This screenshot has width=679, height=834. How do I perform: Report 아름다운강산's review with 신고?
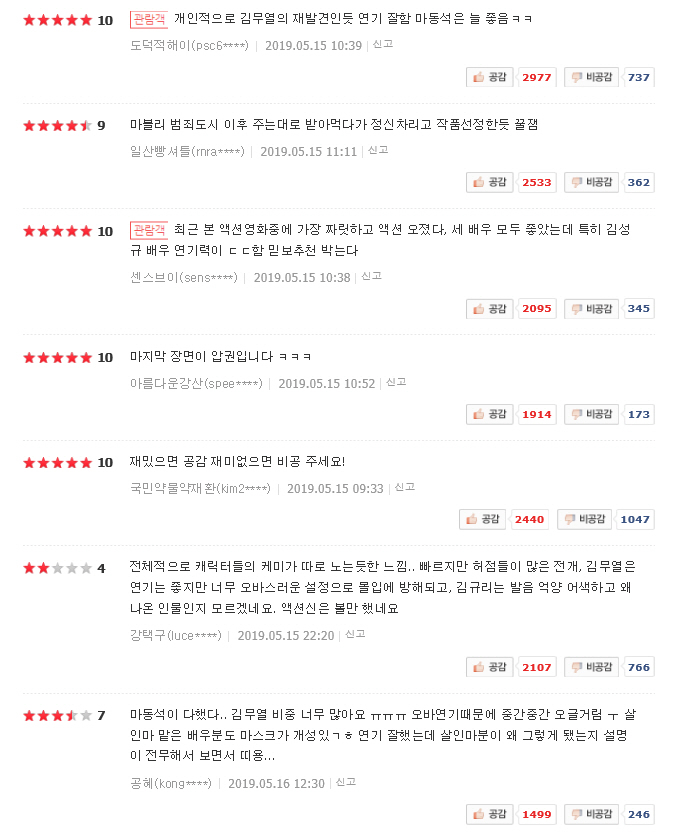pos(396,382)
